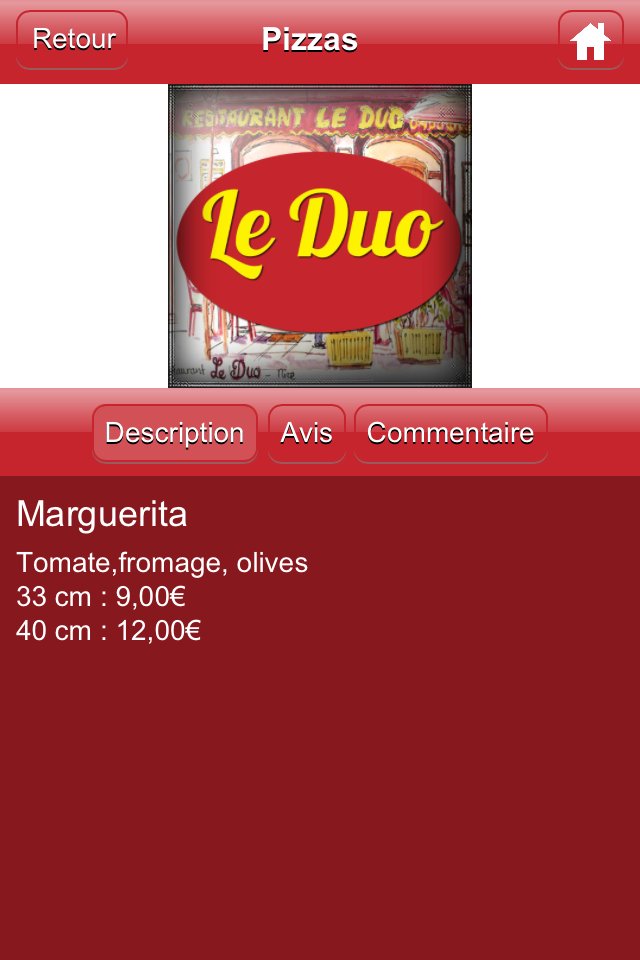Select the Description tab
Viewport: 640px width, 960px height.
coord(175,433)
